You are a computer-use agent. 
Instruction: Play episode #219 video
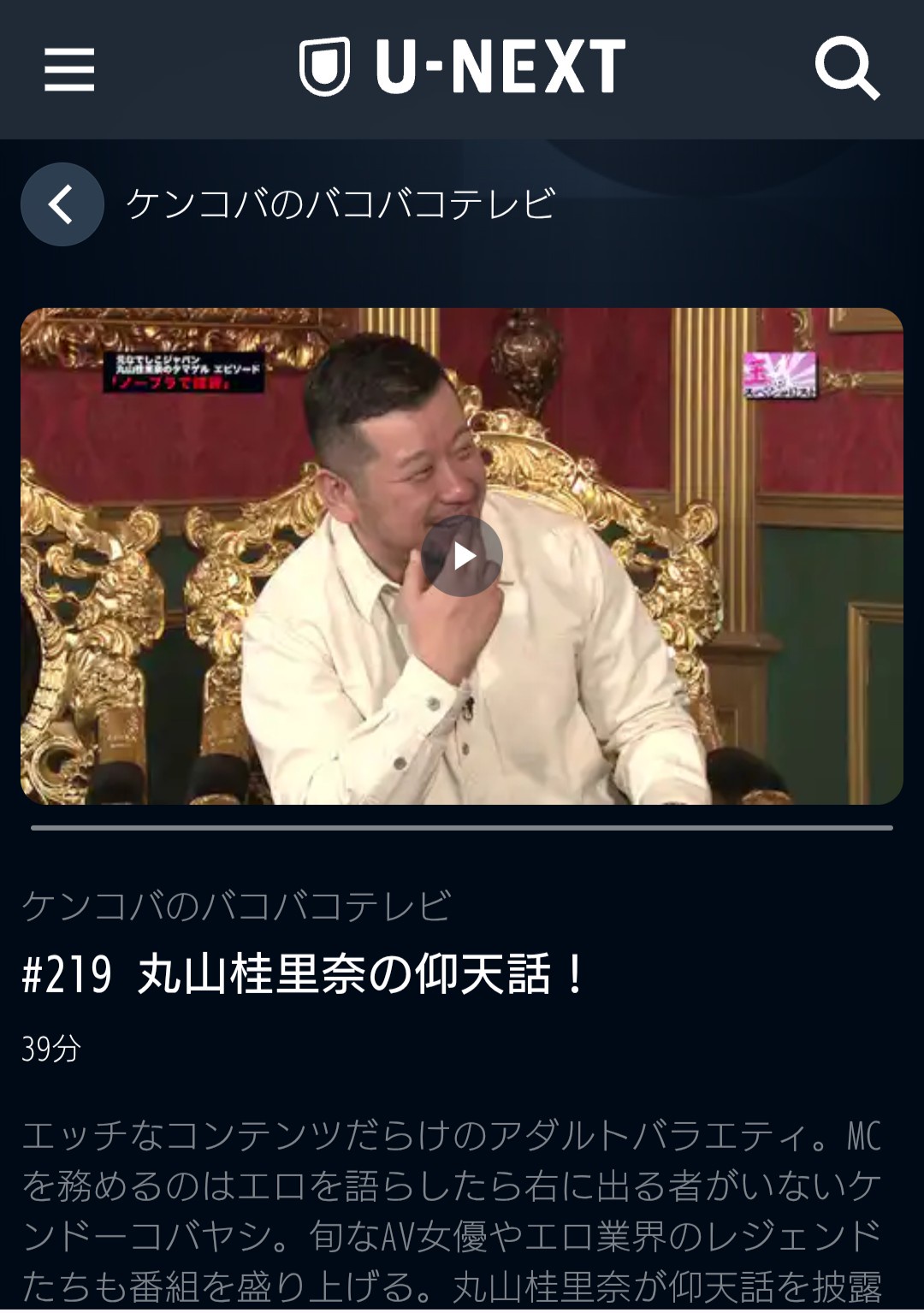[x=462, y=556]
